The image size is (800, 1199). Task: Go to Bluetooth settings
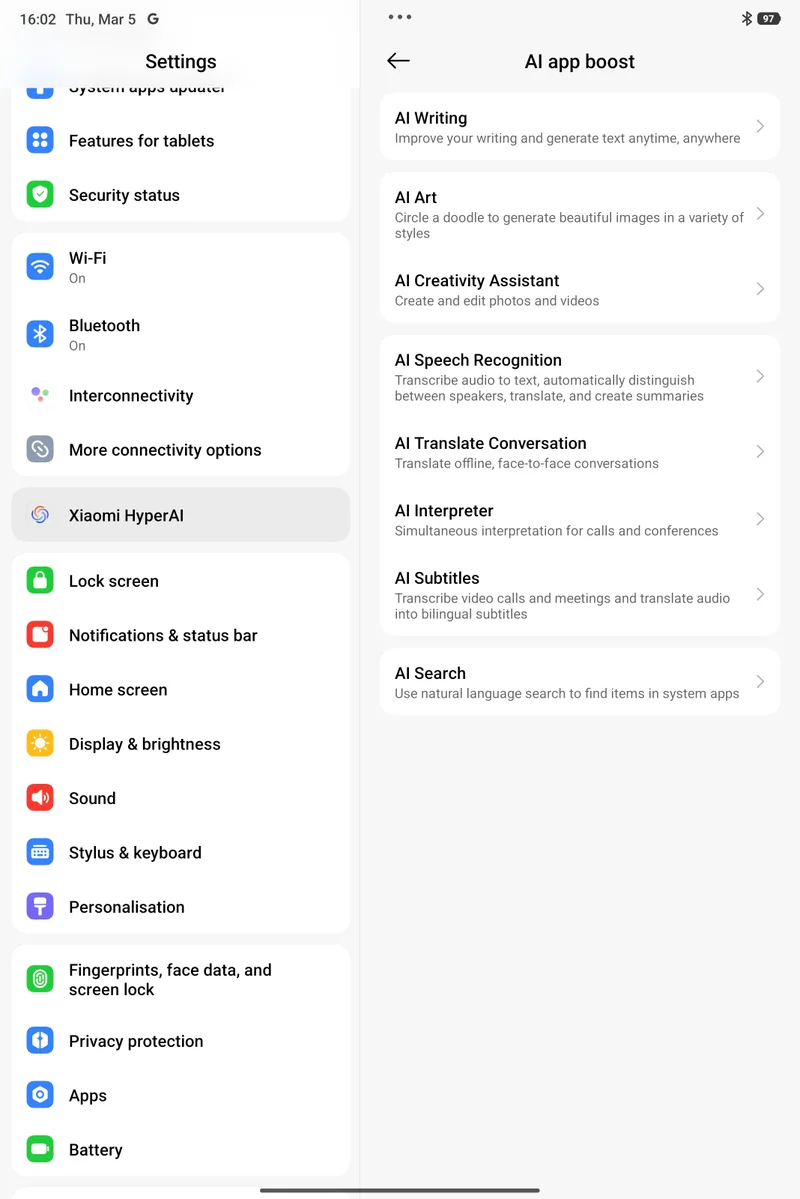pyautogui.click(x=180, y=334)
